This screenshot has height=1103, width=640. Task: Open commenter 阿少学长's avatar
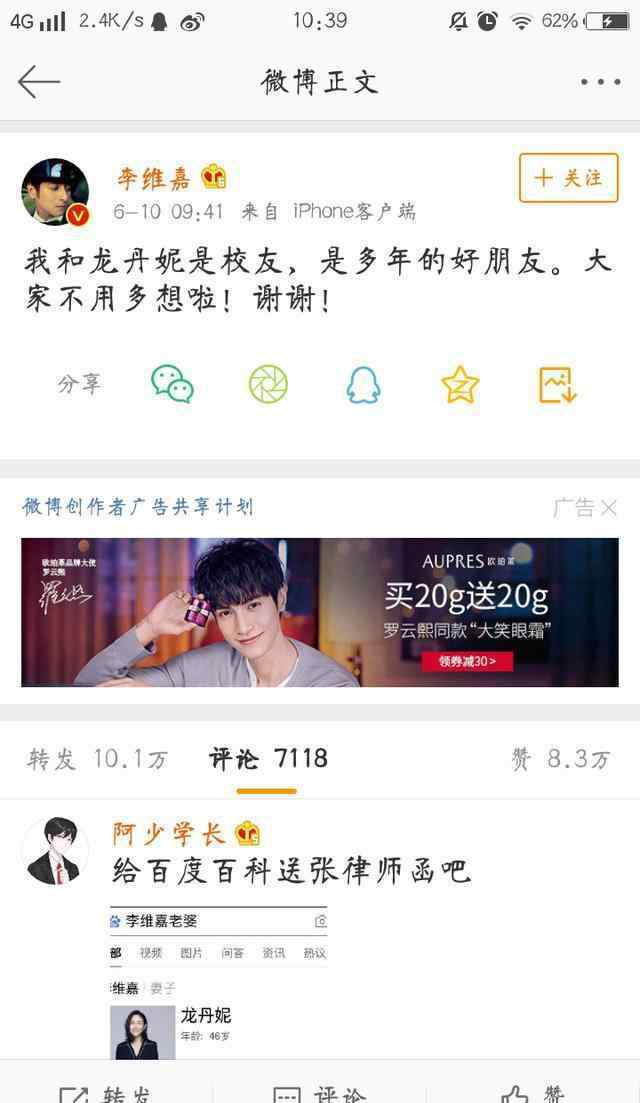(x=55, y=850)
